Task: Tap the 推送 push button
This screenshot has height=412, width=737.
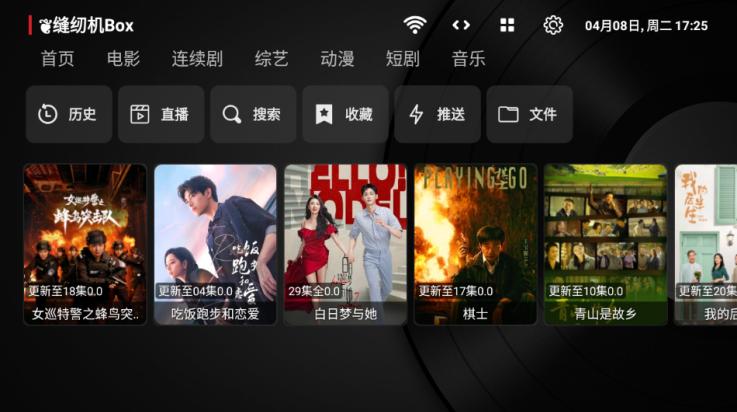Action: [x=437, y=114]
